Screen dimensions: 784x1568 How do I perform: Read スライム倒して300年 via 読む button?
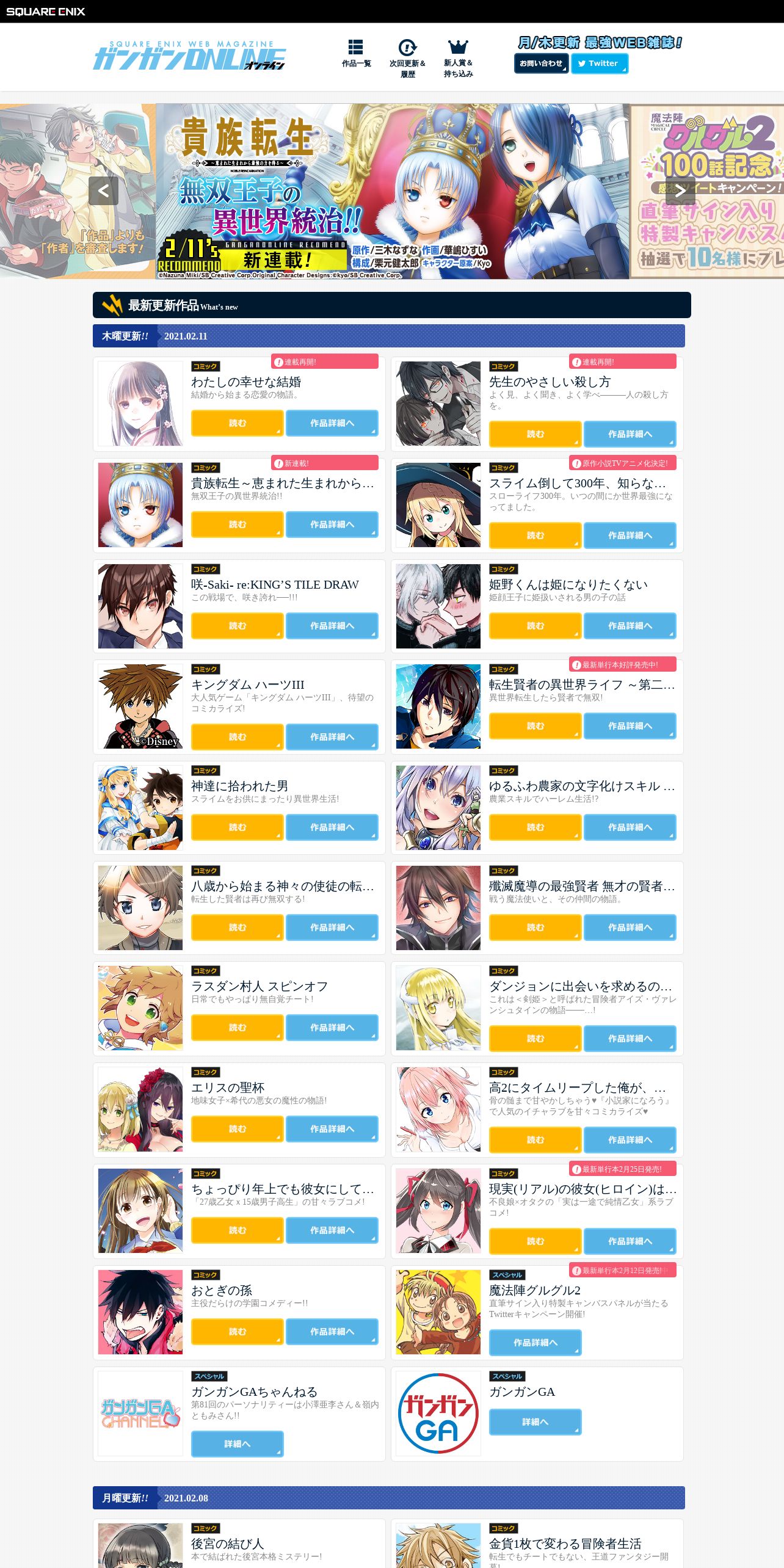click(535, 535)
